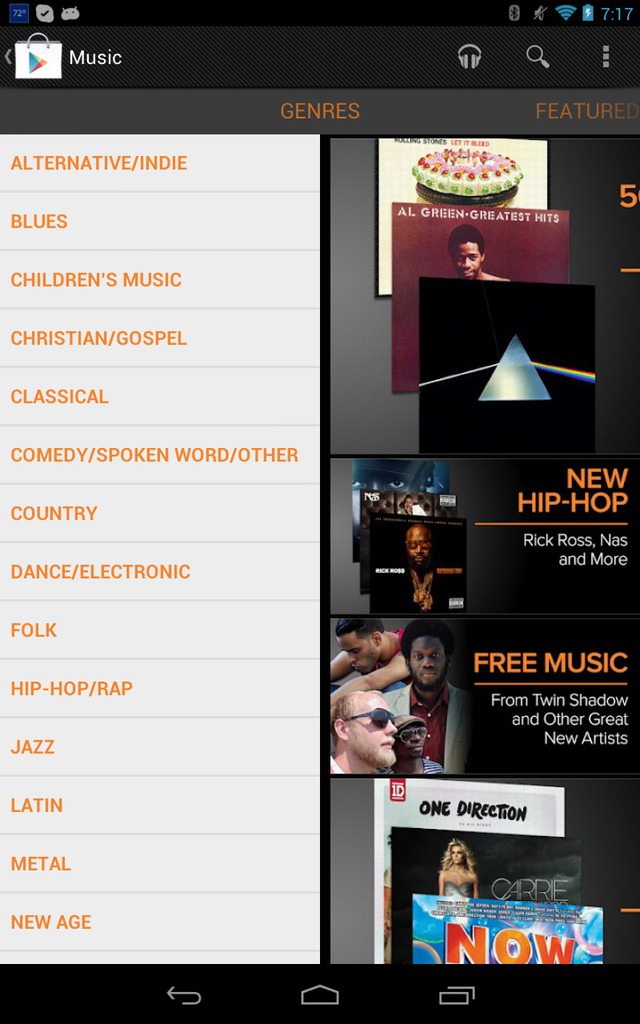Open the headphones My Music icon
640x1024 pixels.
pos(469,57)
